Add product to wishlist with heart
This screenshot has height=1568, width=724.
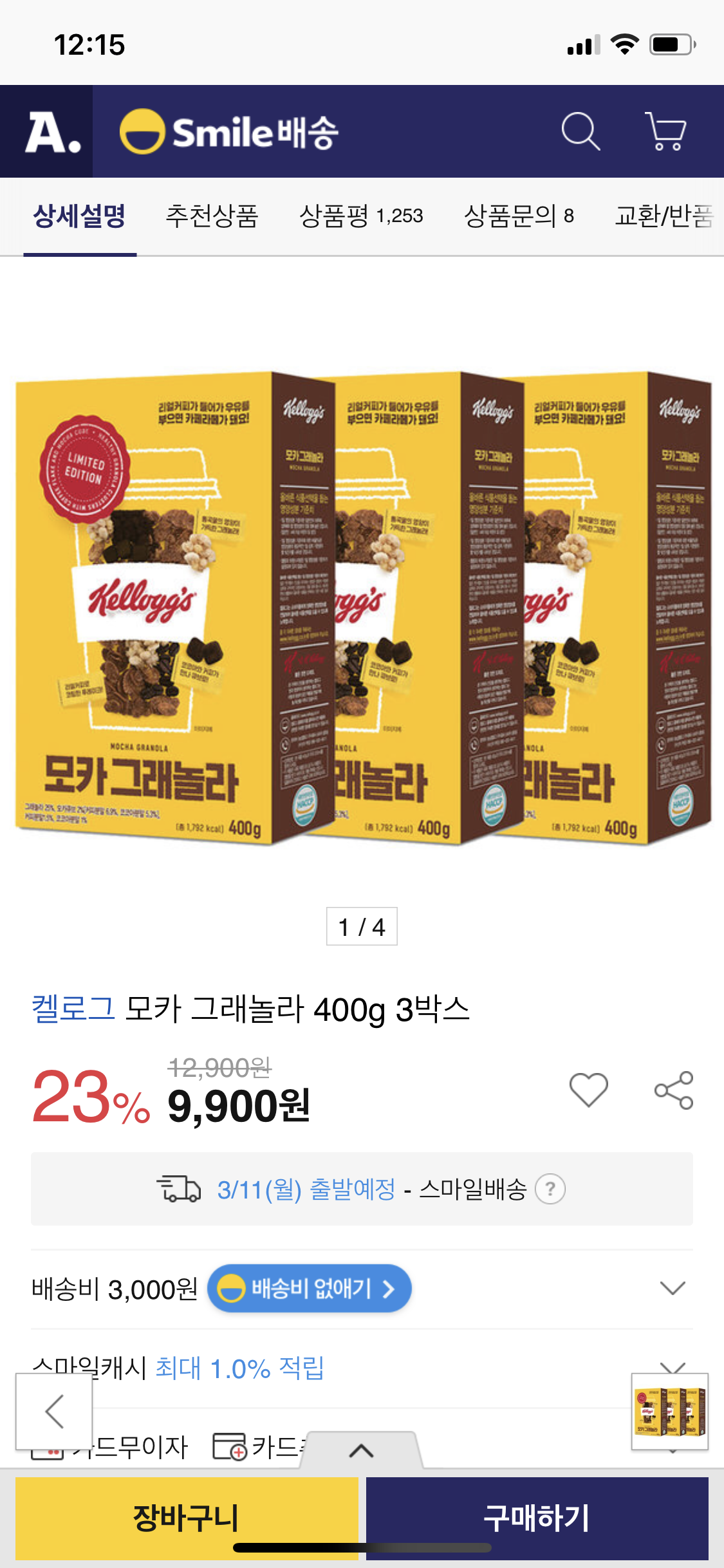point(588,1090)
